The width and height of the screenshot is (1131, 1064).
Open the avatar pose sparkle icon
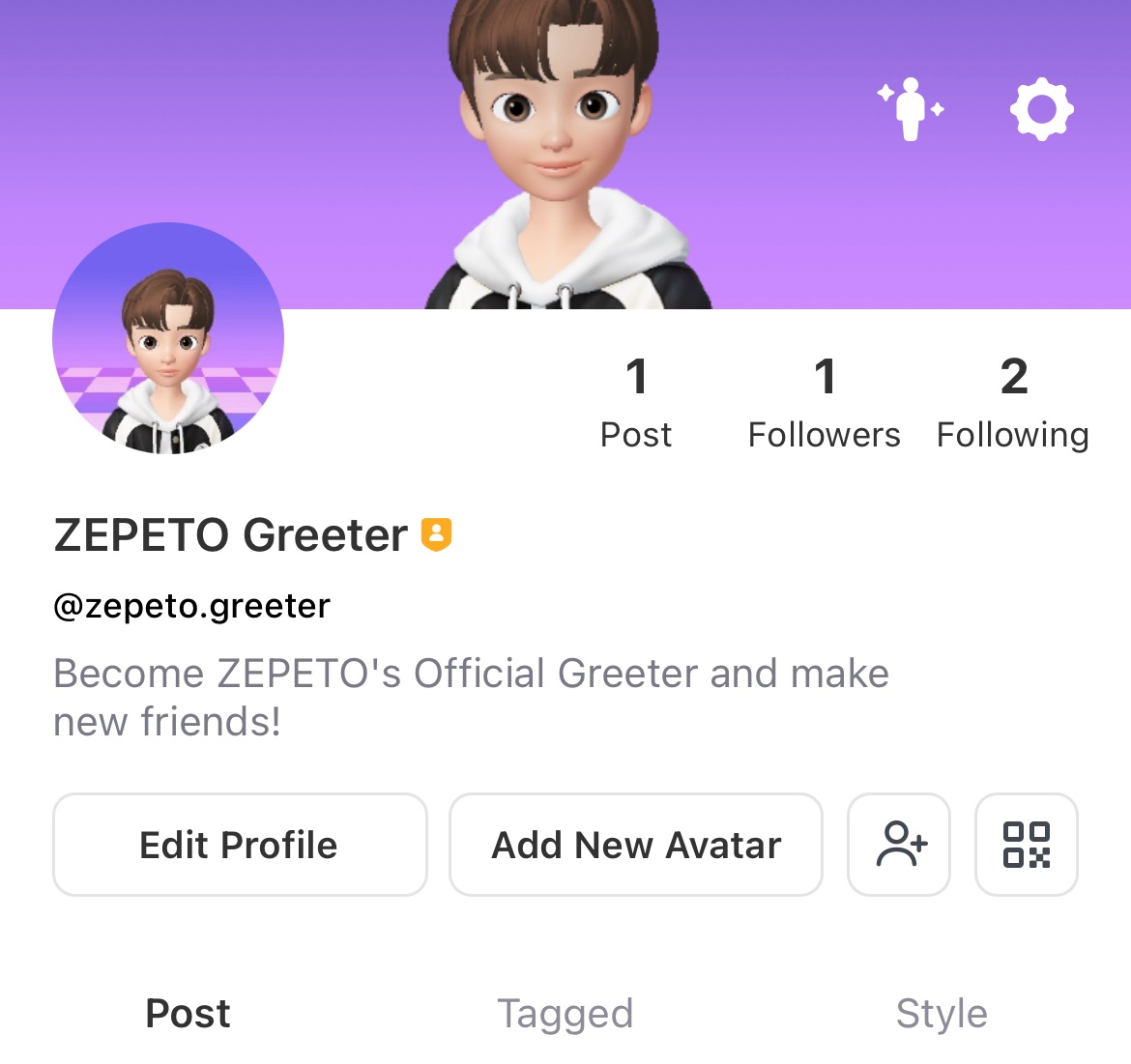(x=911, y=109)
